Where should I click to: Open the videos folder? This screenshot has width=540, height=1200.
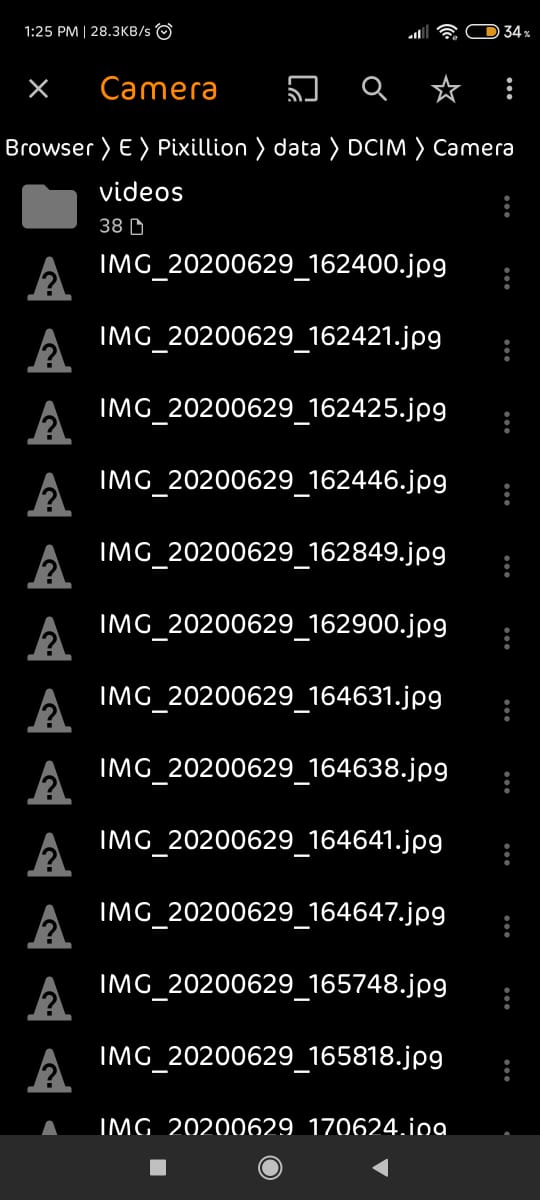(x=270, y=207)
